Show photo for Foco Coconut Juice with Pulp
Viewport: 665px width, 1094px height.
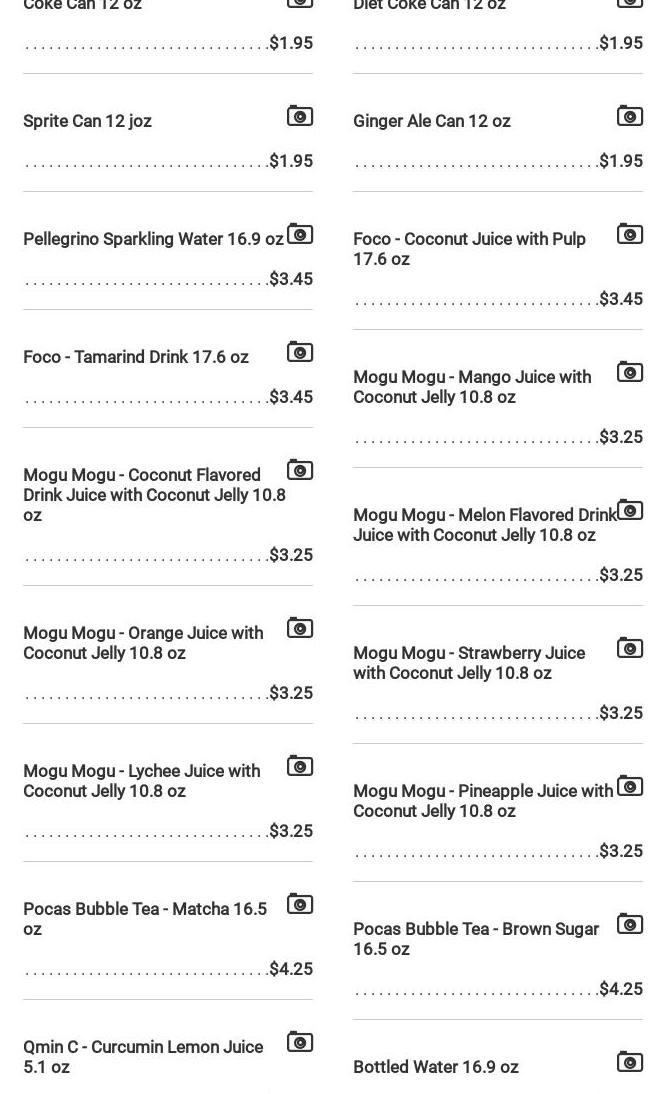[x=630, y=234]
